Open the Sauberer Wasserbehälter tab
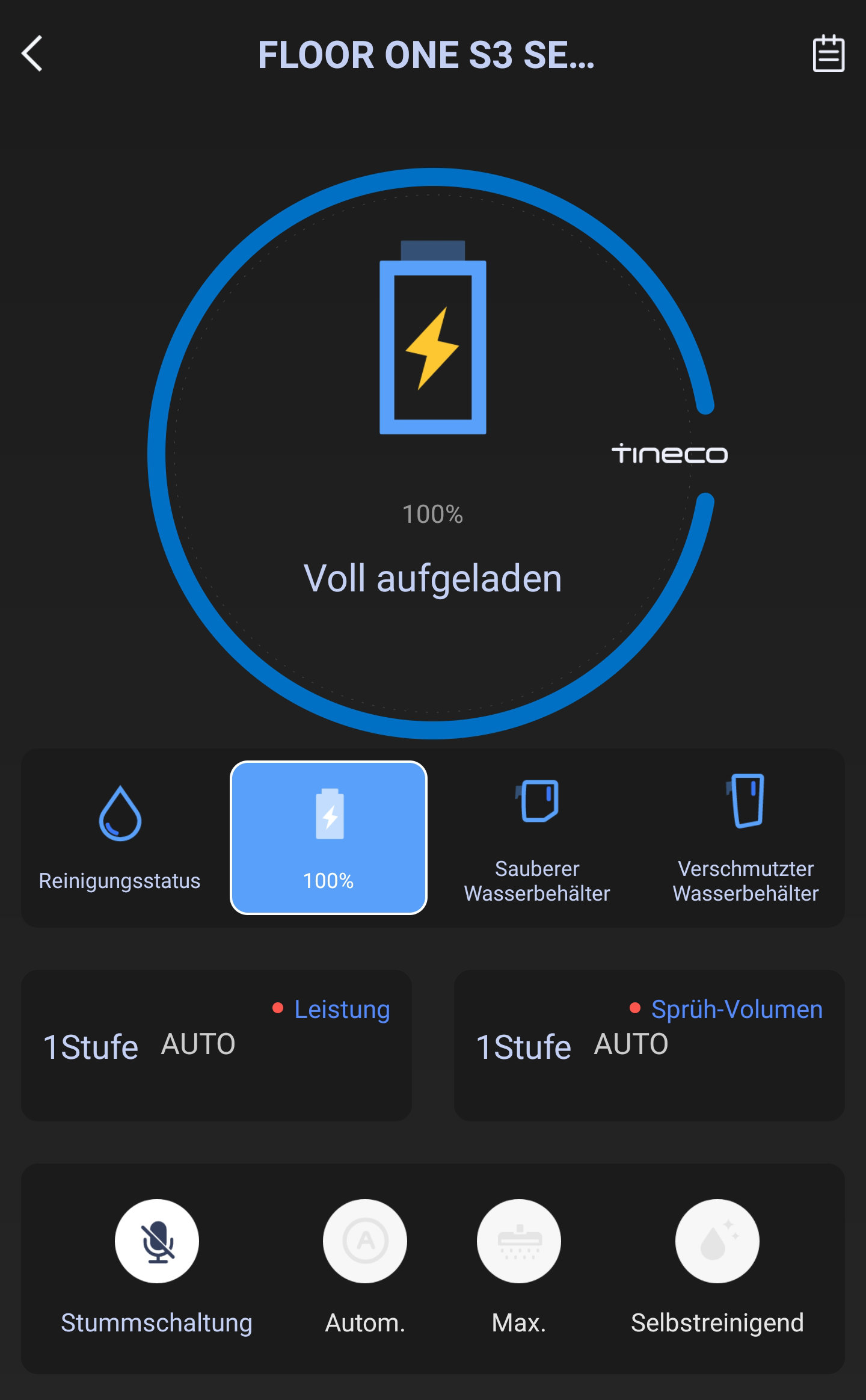This screenshot has height=1400, width=866. point(537,838)
